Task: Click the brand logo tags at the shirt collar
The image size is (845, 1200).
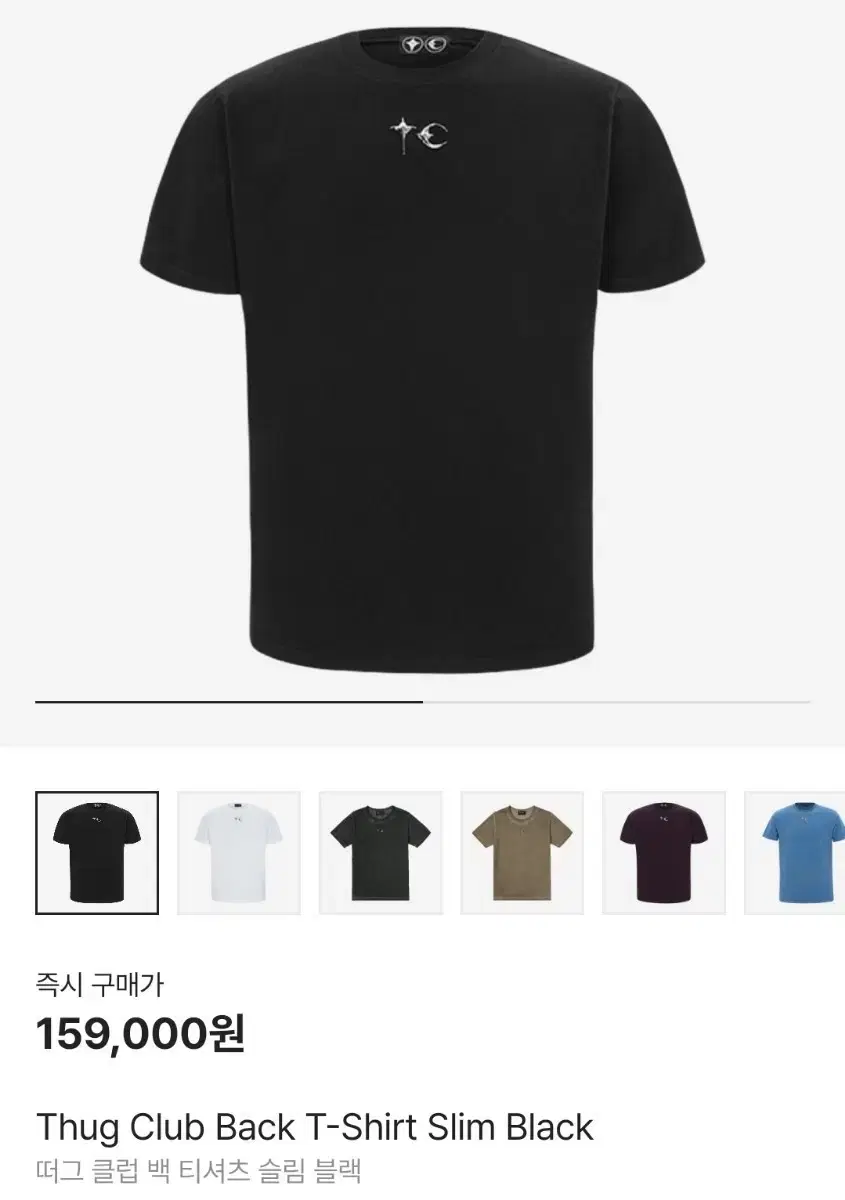Action: pos(425,42)
